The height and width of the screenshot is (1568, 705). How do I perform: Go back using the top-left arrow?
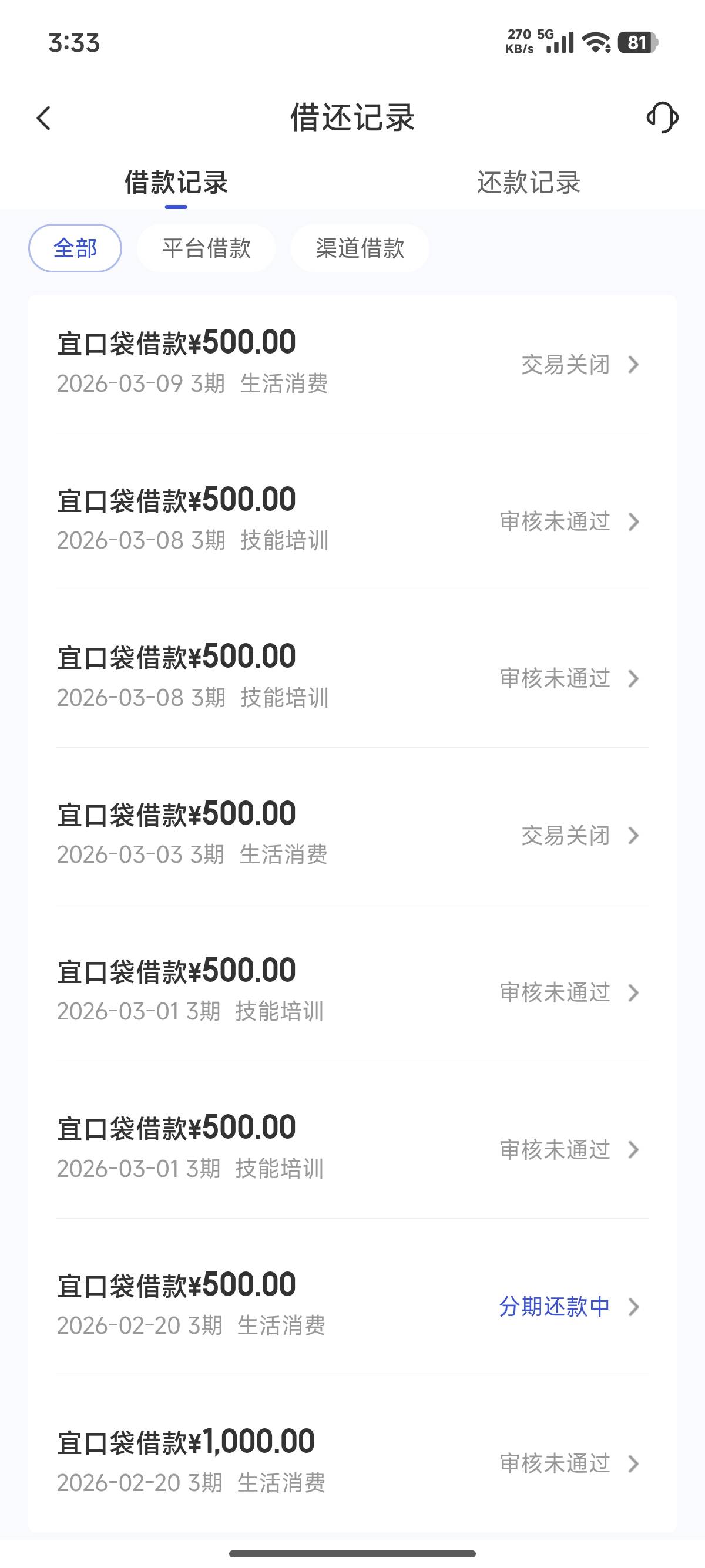pyautogui.click(x=44, y=118)
